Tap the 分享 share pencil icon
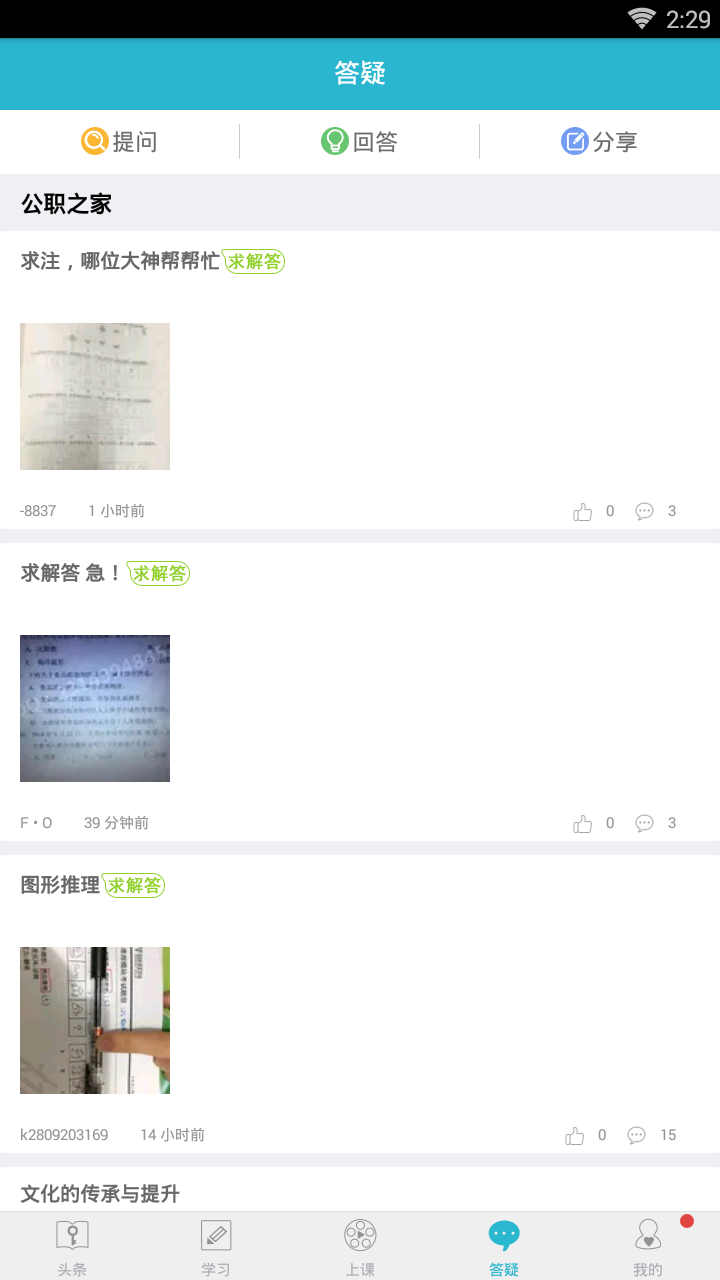 tap(574, 141)
